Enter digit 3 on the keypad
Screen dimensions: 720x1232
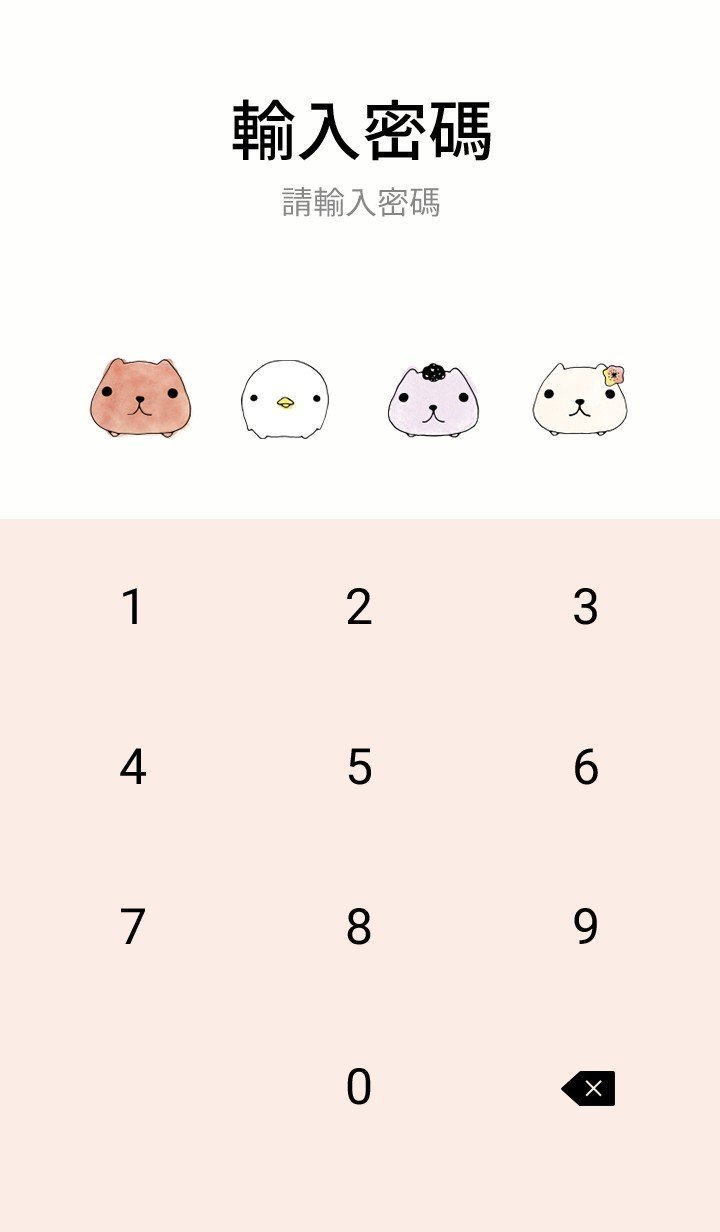click(586, 607)
